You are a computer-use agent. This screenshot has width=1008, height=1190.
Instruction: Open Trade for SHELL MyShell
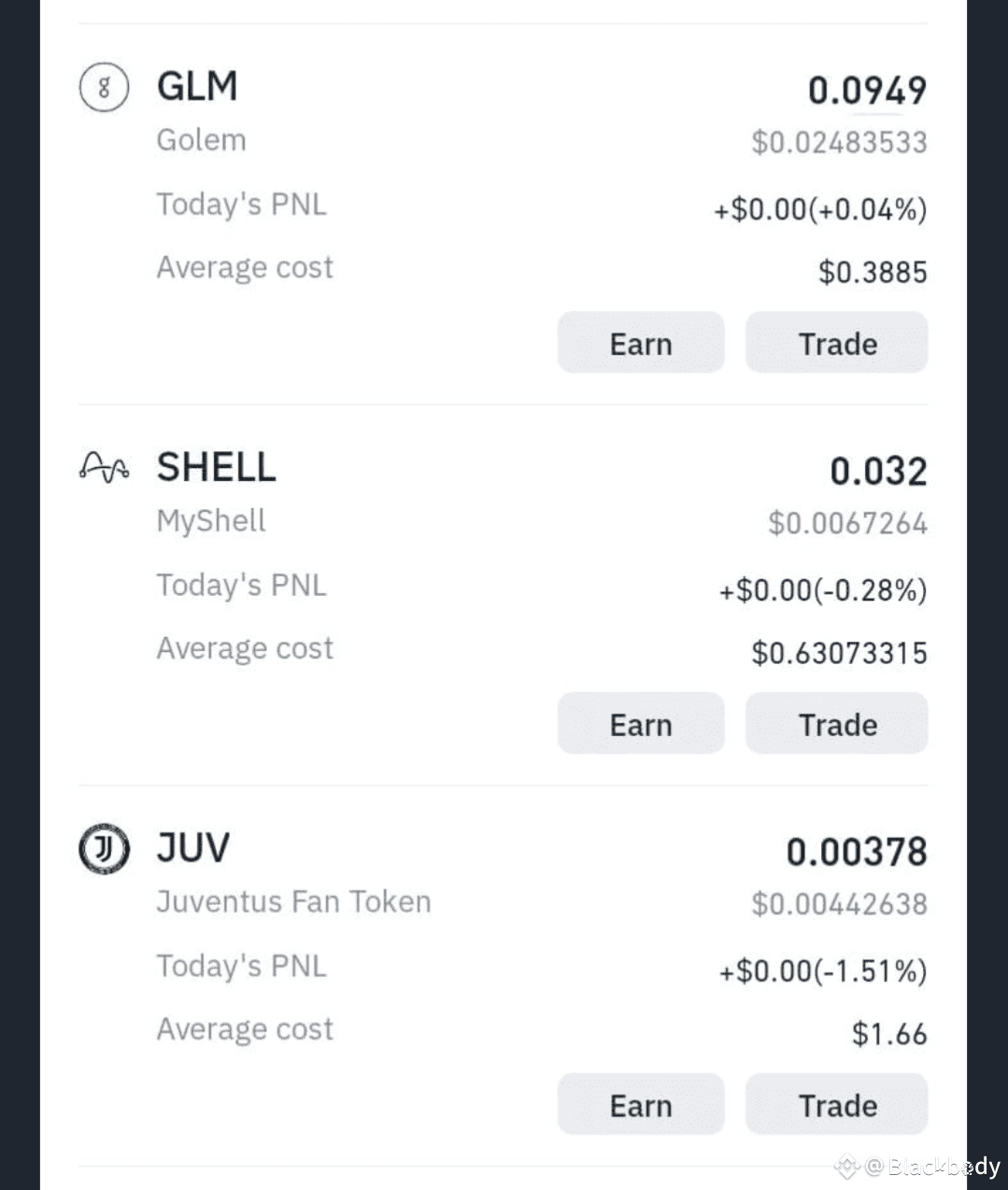click(x=836, y=724)
